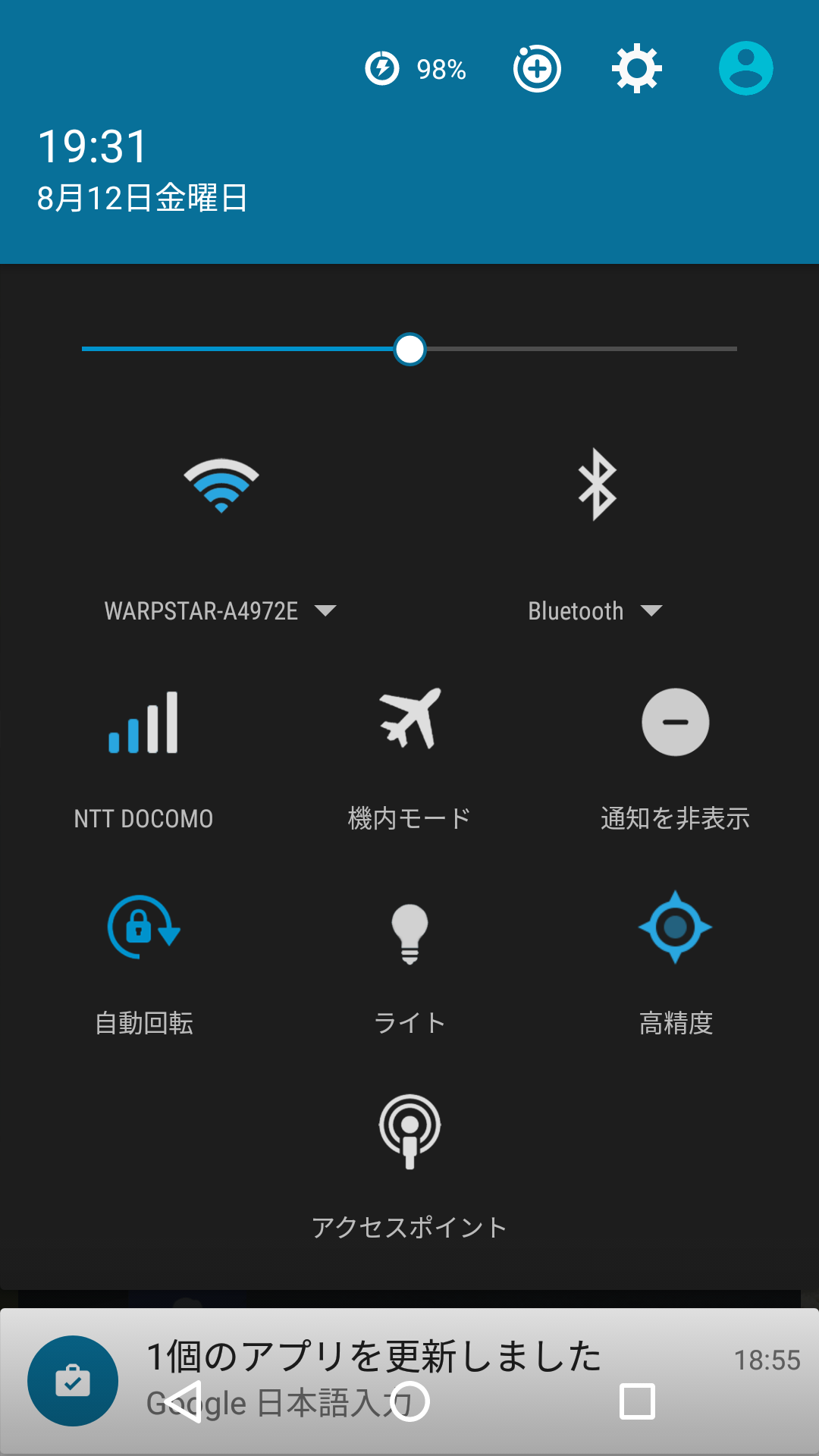Tap the brightness slider handle
The image size is (819, 1456).
pyautogui.click(x=409, y=349)
